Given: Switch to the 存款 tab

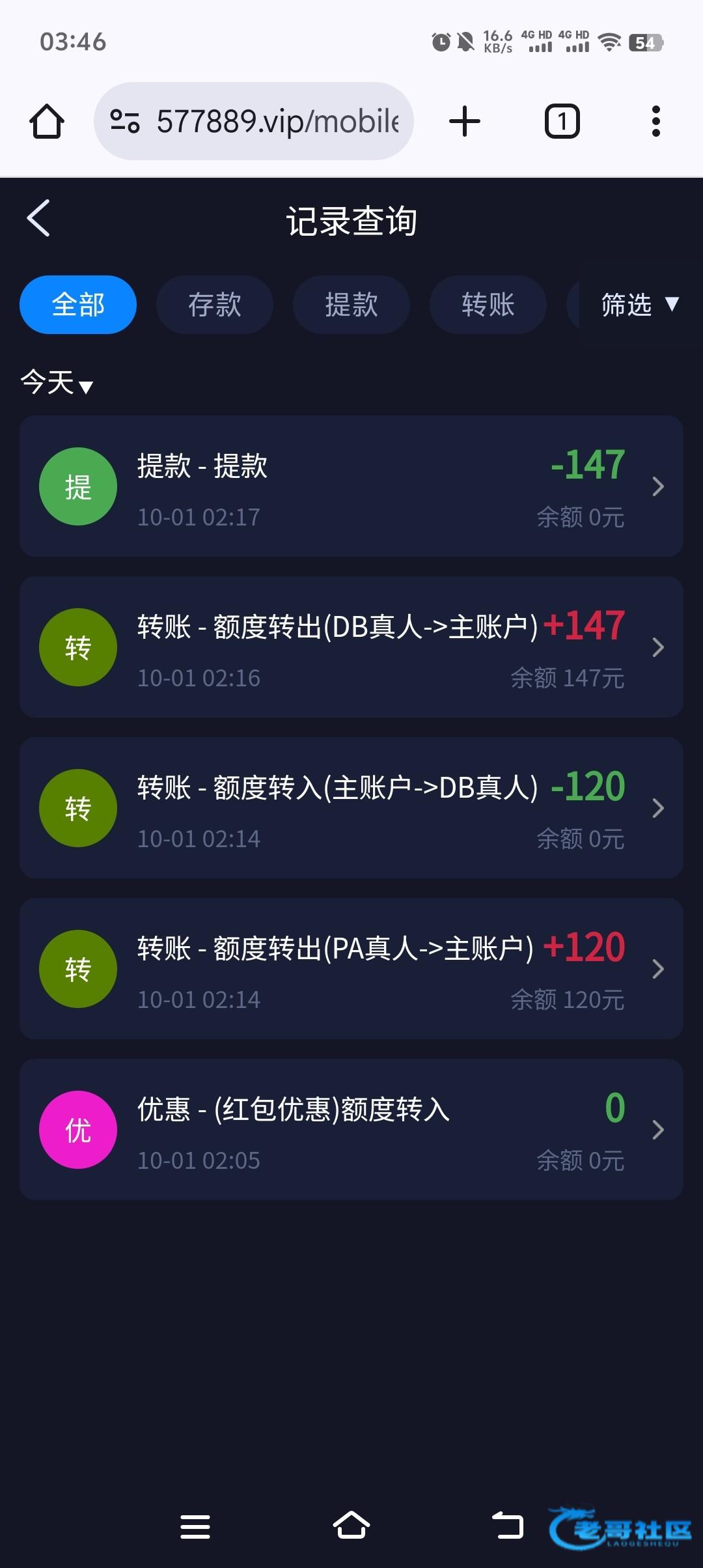Looking at the screenshot, I should point(215,305).
